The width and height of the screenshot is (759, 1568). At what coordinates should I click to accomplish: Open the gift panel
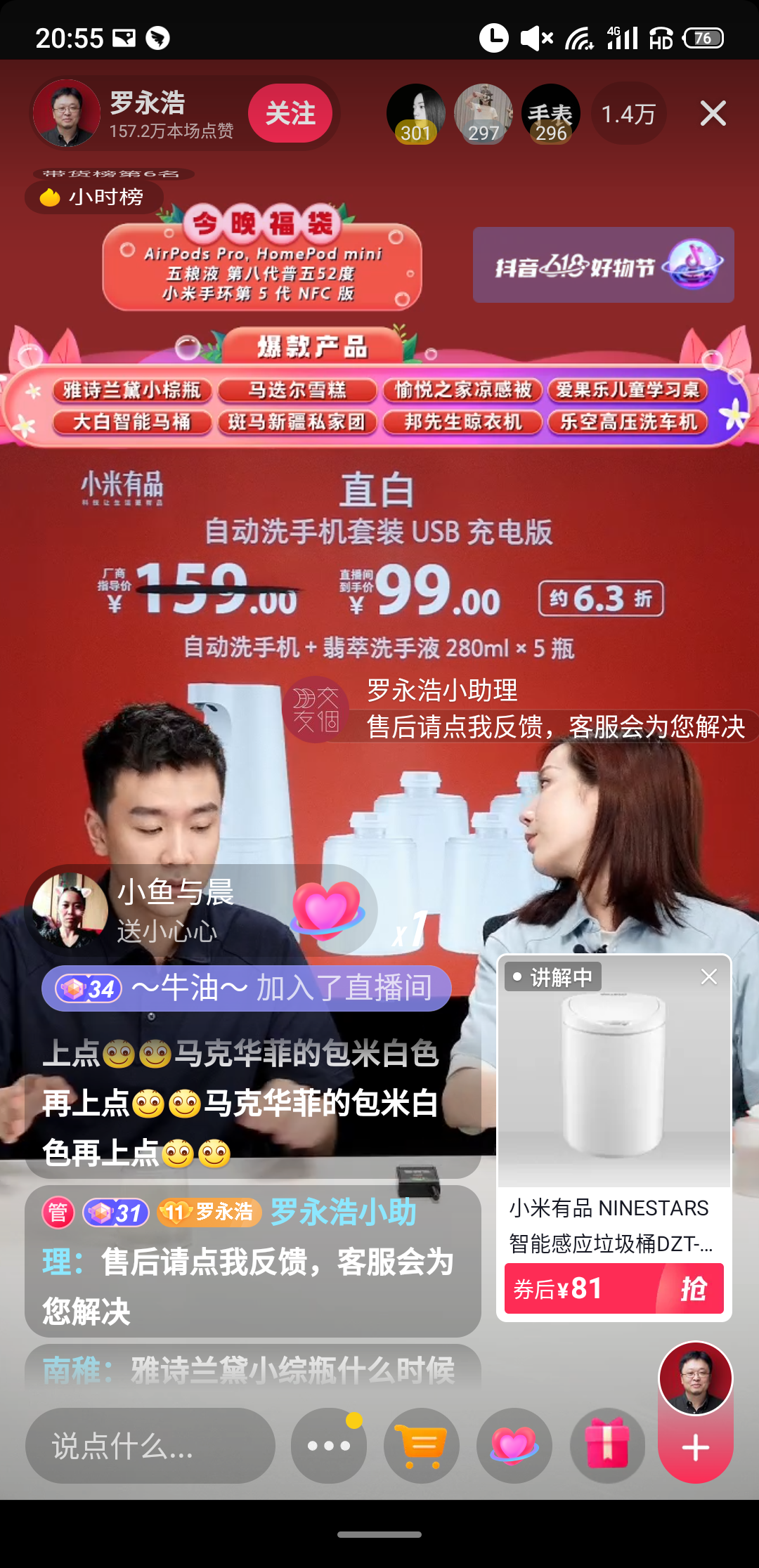606,1446
